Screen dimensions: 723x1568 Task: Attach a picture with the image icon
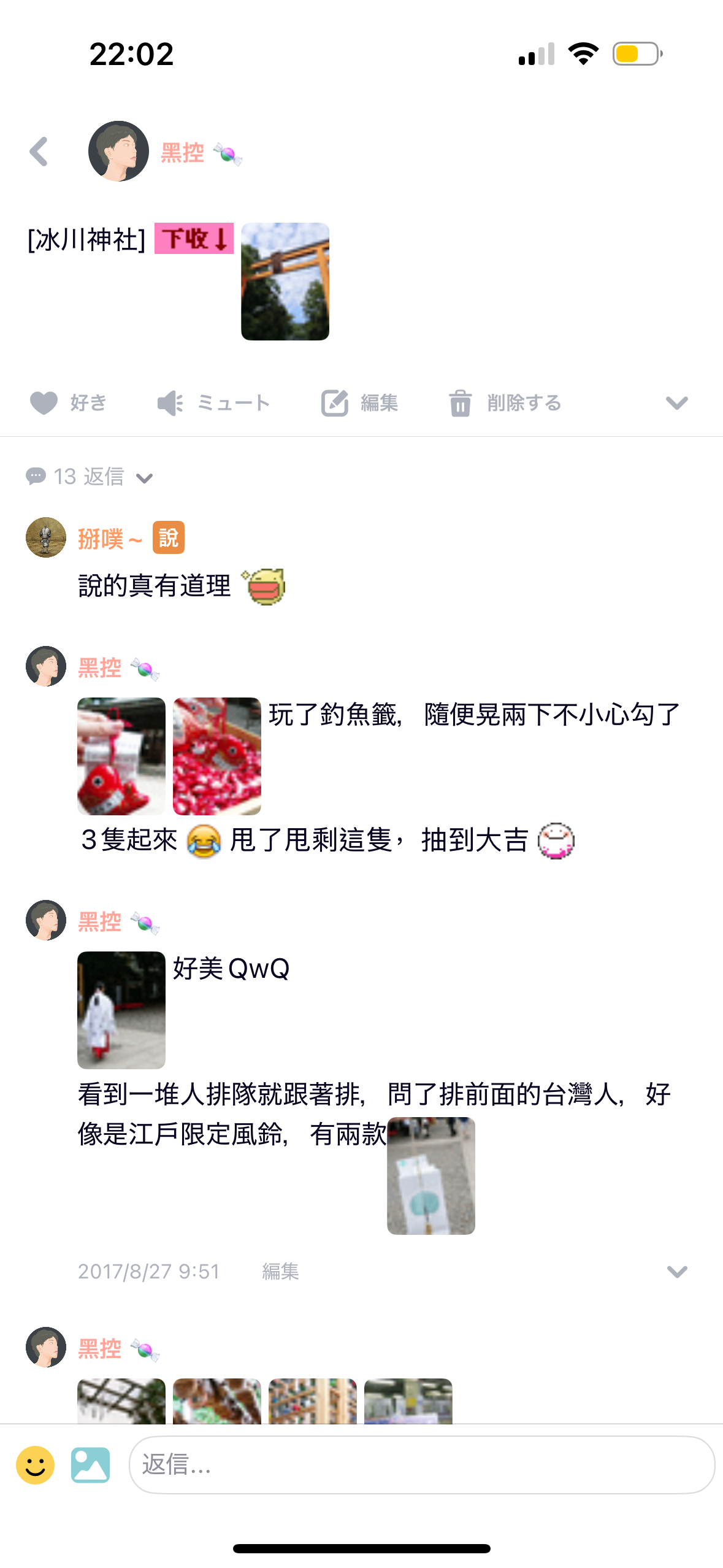coord(90,1465)
